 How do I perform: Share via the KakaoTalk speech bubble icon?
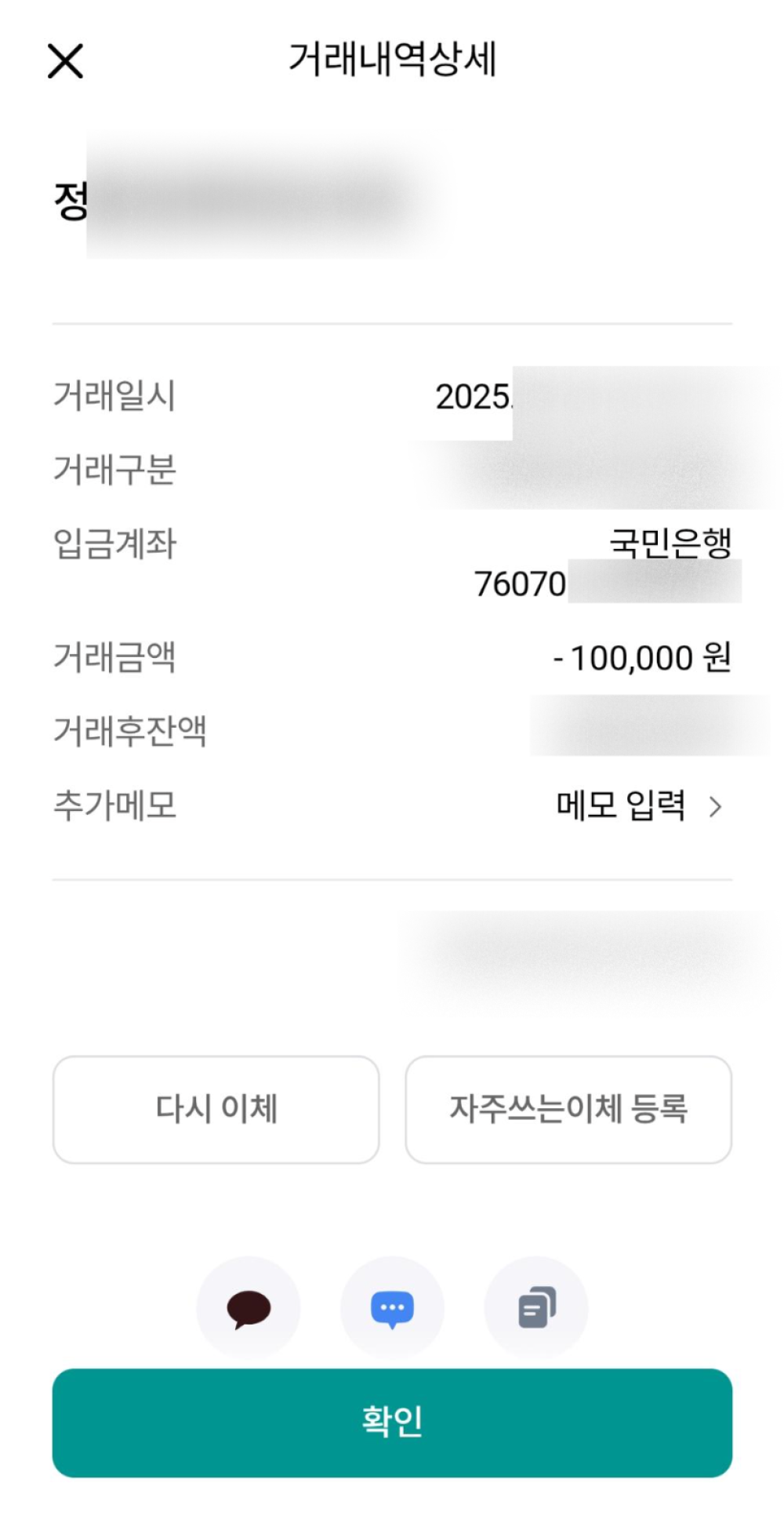249,1308
